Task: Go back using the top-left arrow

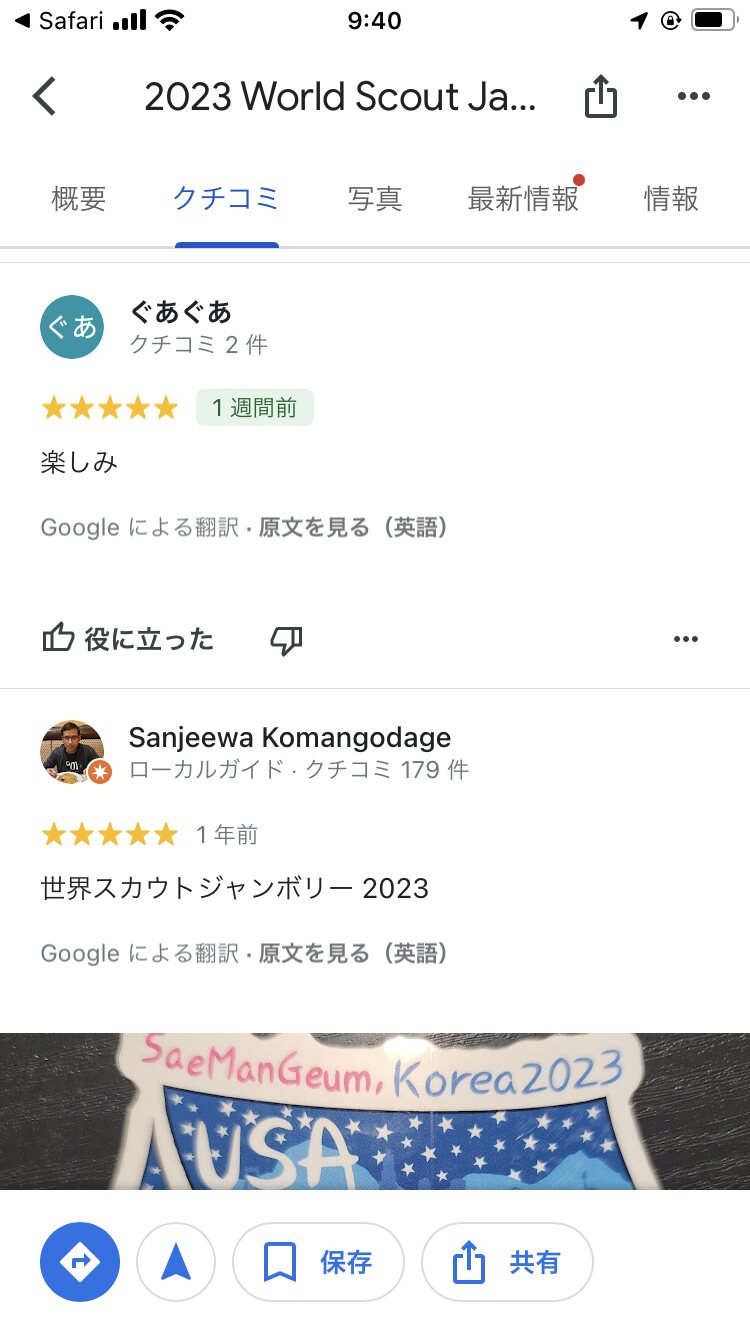Action: [45, 97]
